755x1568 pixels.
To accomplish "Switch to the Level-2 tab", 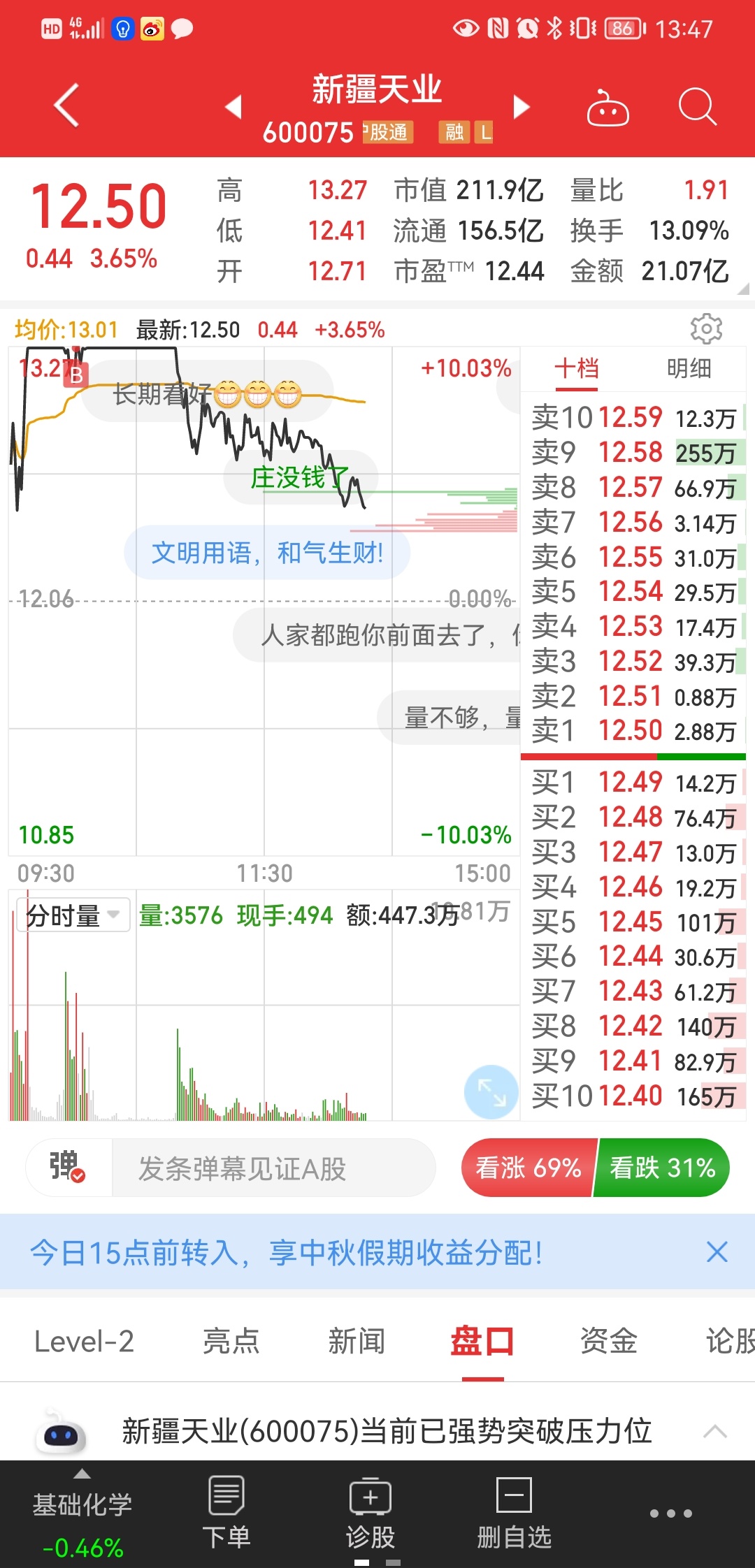I will [x=84, y=1341].
